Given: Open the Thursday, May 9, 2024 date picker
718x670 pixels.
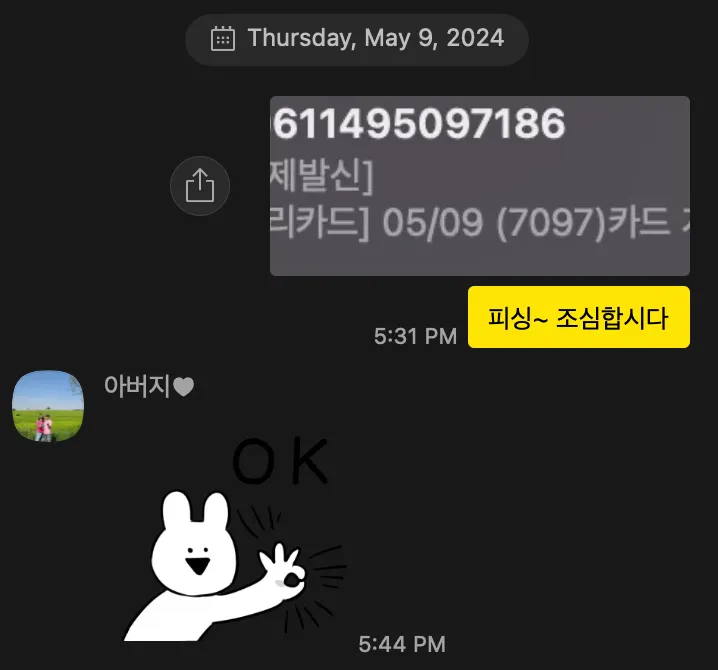Looking at the screenshot, I should tap(357, 39).
